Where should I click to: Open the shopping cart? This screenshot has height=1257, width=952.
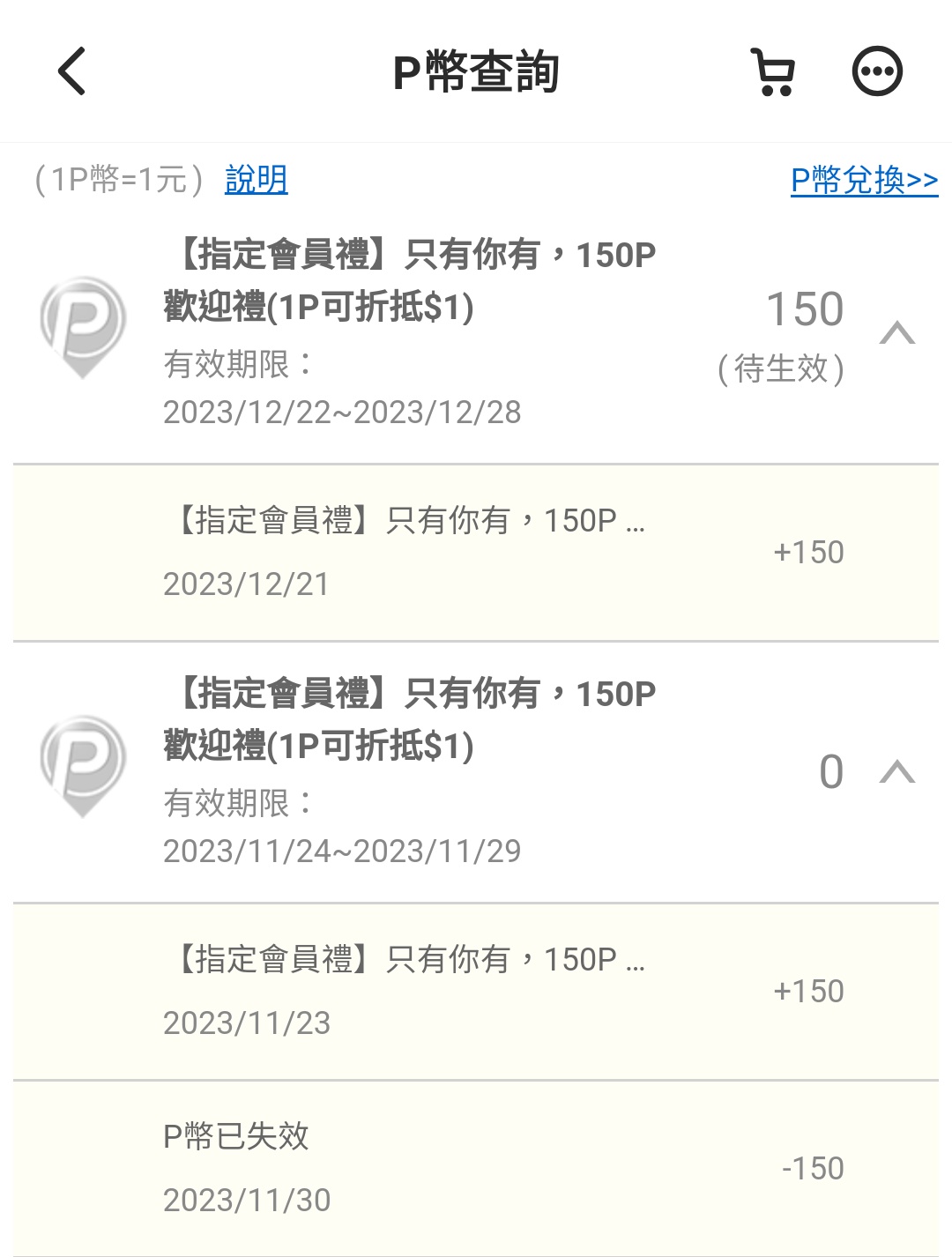click(x=773, y=72)
